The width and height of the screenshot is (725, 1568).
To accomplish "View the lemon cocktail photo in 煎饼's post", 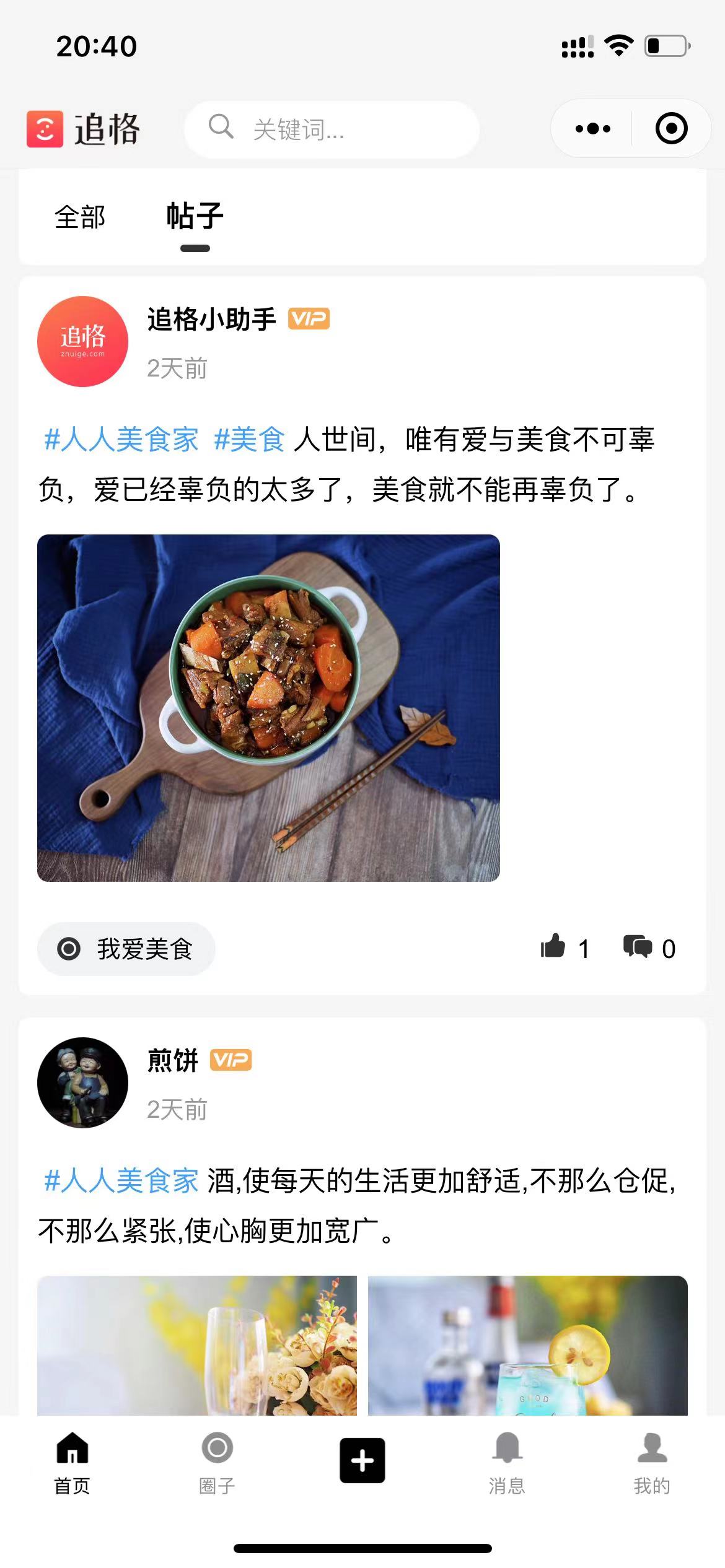I will tap(527, 1345).
